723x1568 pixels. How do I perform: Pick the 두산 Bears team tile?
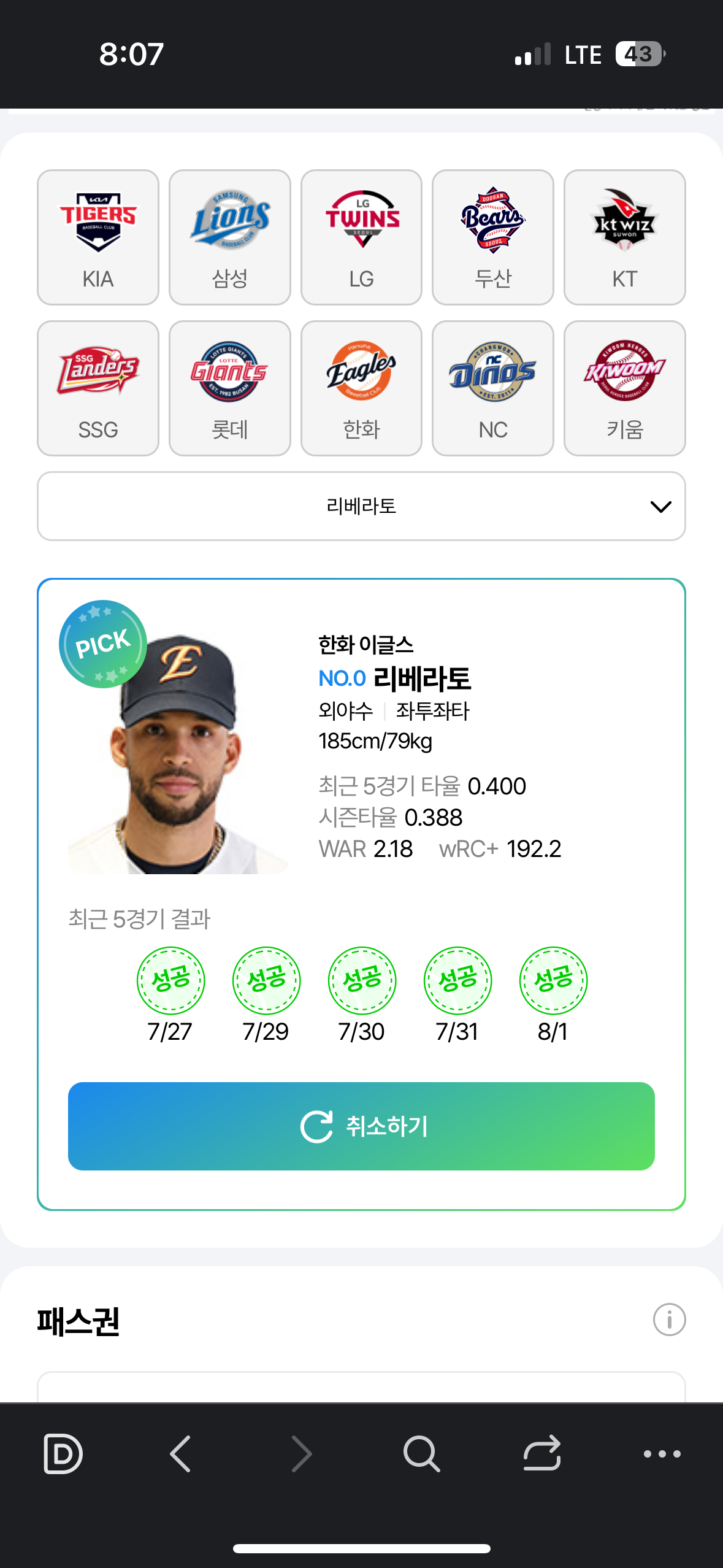click(x=493, y=237)
